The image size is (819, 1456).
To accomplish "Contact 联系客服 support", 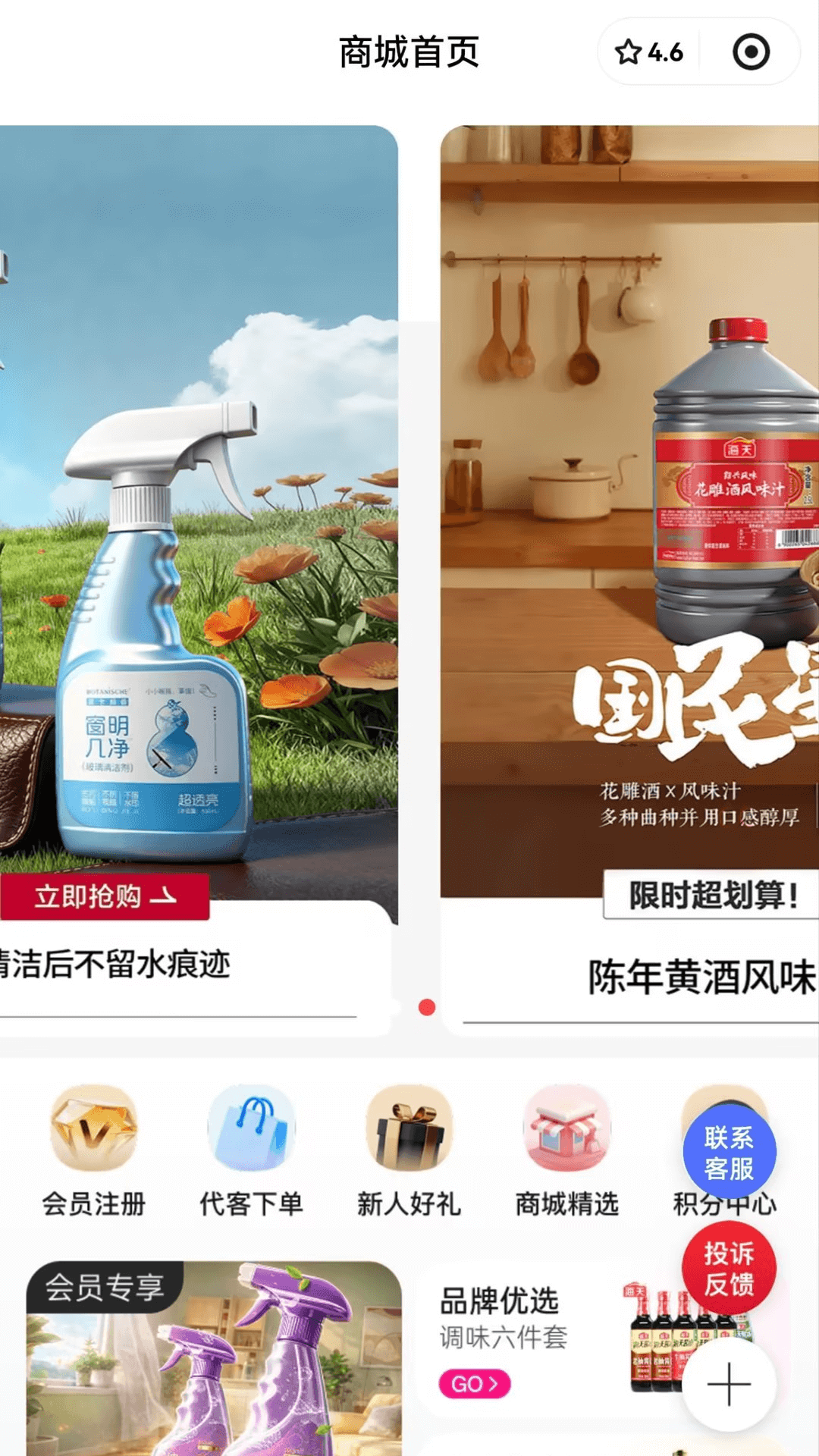I will coord(729,1153).
